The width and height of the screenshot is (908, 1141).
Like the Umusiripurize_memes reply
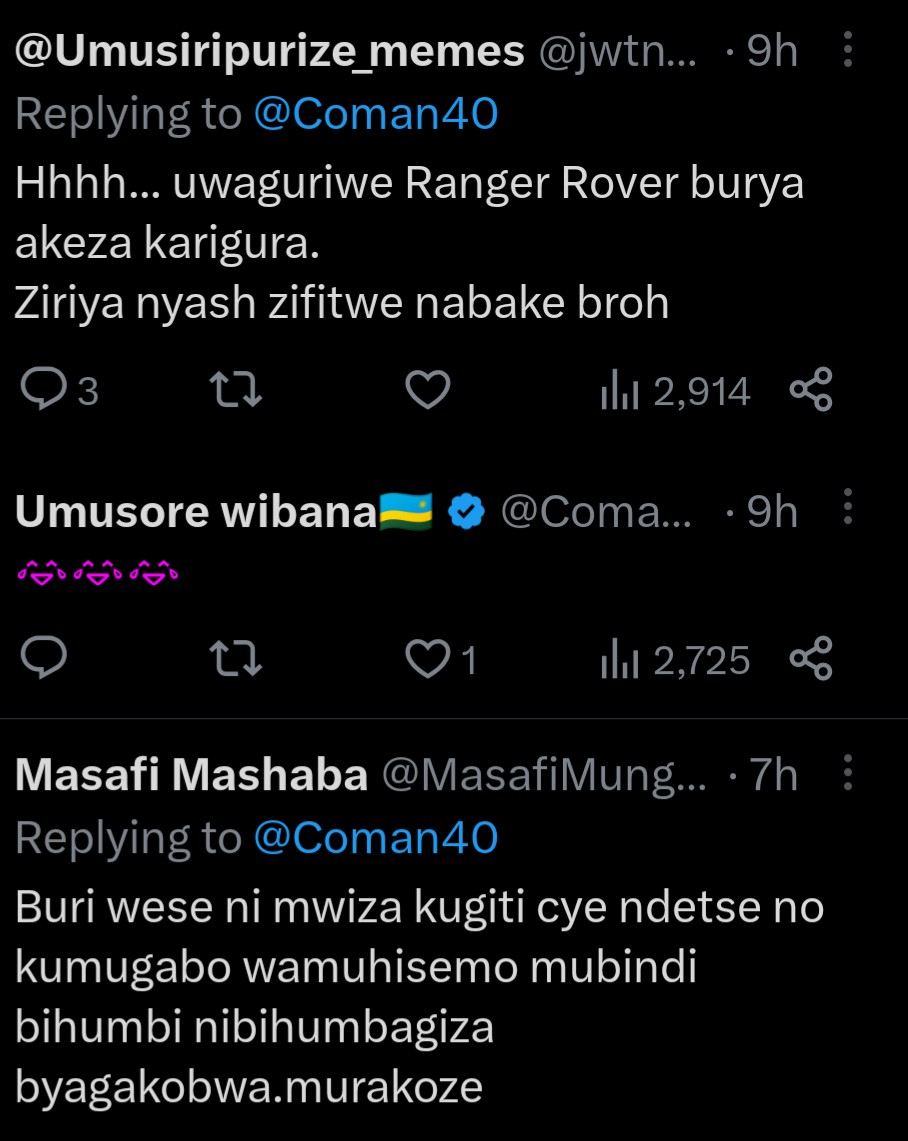pos(429,390)
